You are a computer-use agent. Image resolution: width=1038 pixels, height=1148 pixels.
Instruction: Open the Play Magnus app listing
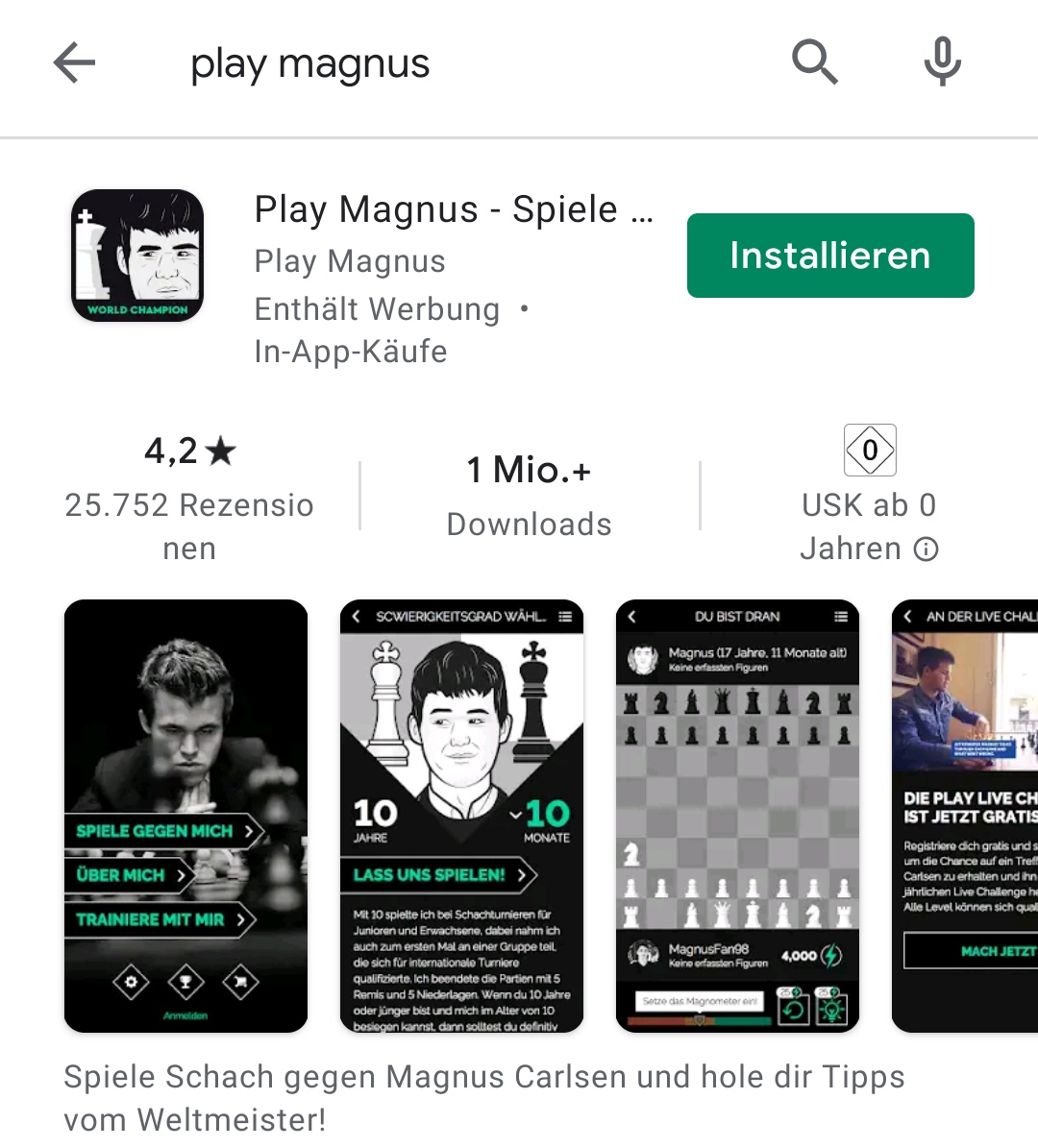[x=452, y=210]
